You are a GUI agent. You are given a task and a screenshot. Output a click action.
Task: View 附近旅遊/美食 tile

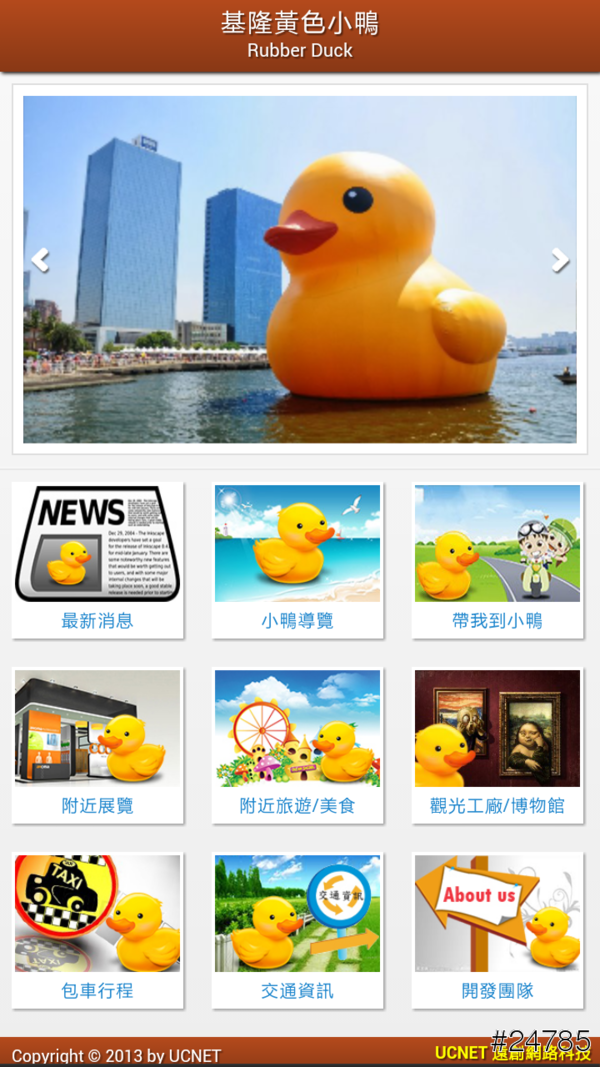click(297, 745)
